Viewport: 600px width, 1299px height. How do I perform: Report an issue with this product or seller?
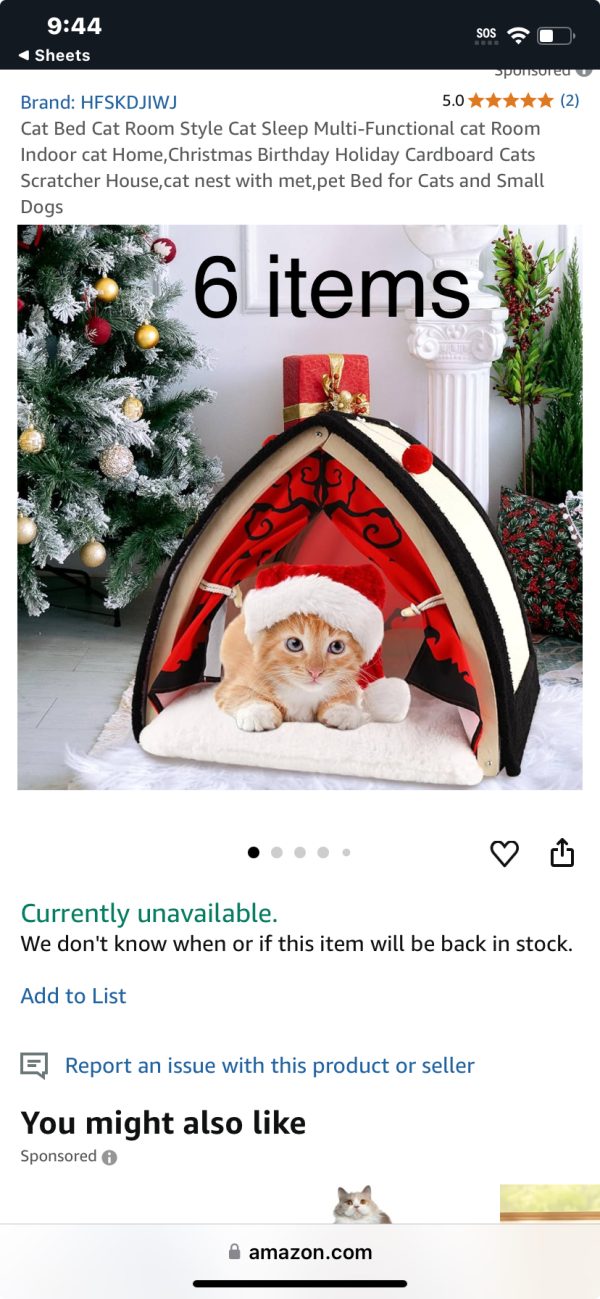pyautogui.click(x=269, y=1066)
